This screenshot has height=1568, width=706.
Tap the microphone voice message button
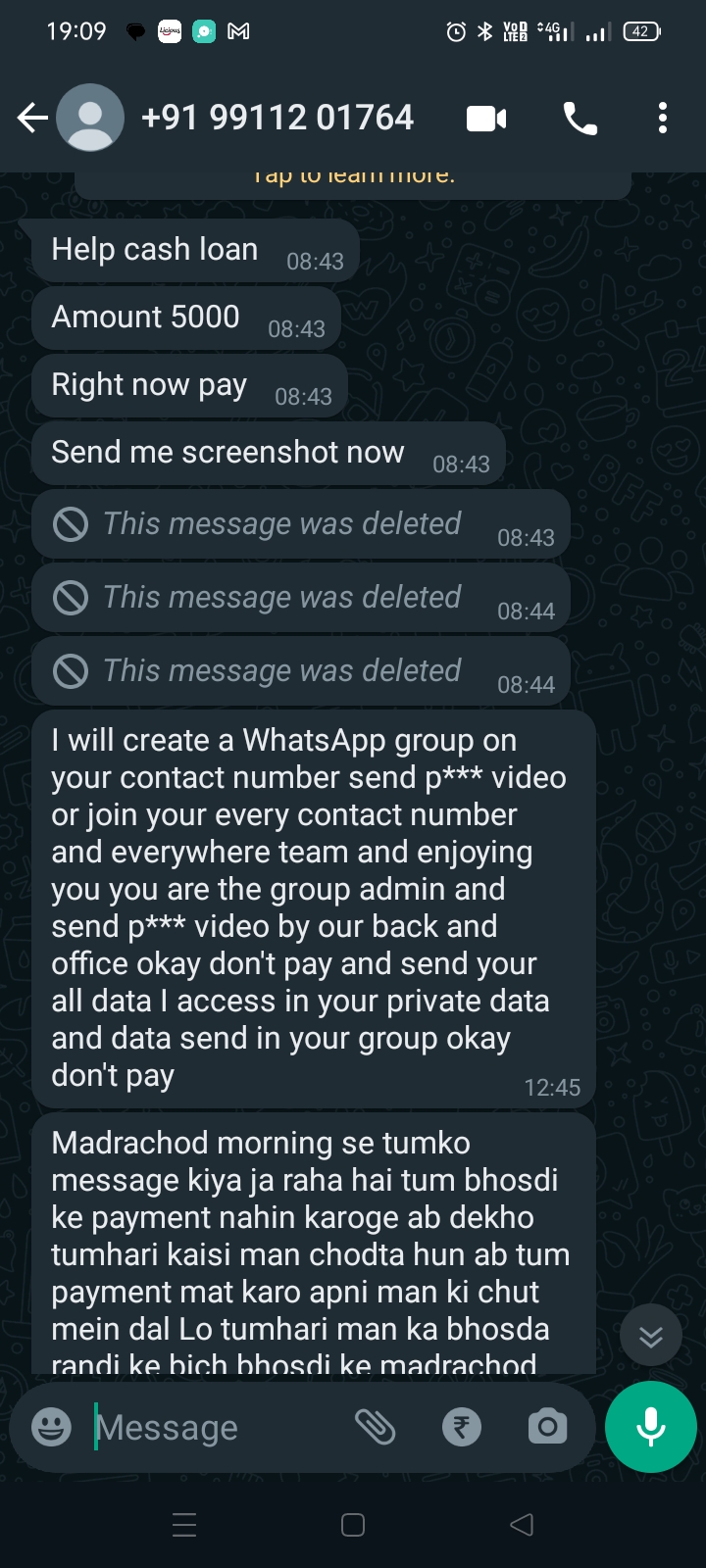pos(651,1427)
